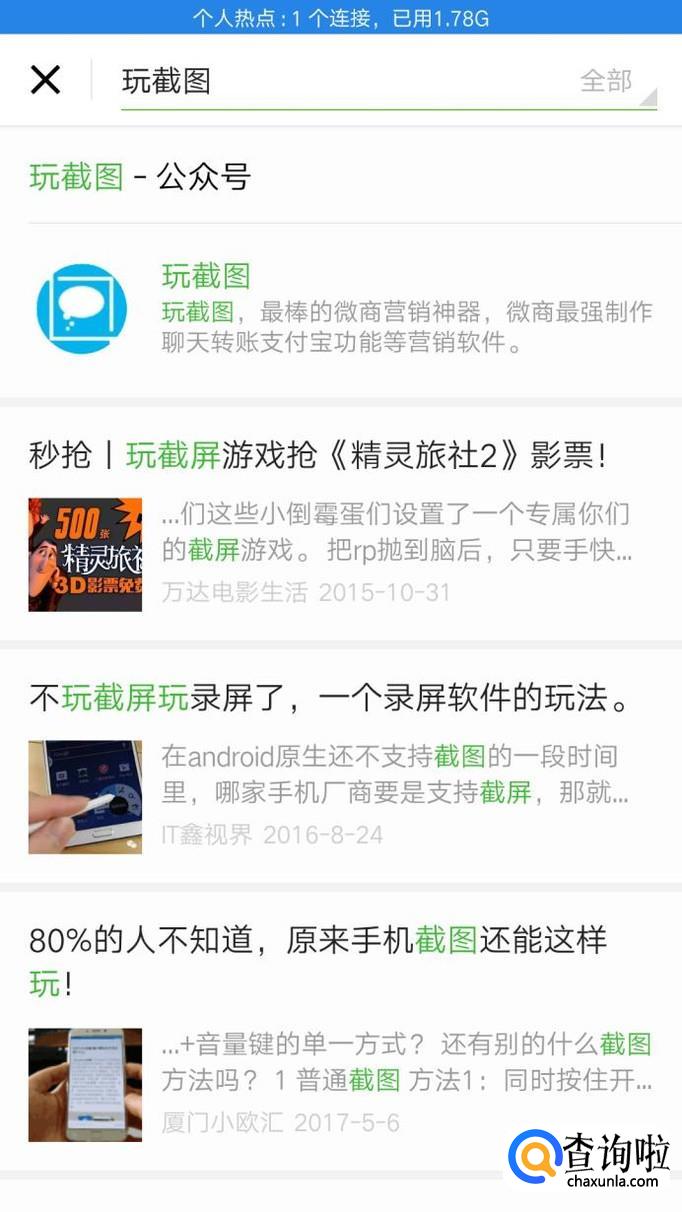Tap the personal hotspot status banner
The height and width of the screenshot is (1212, 682).
point(341,17)
